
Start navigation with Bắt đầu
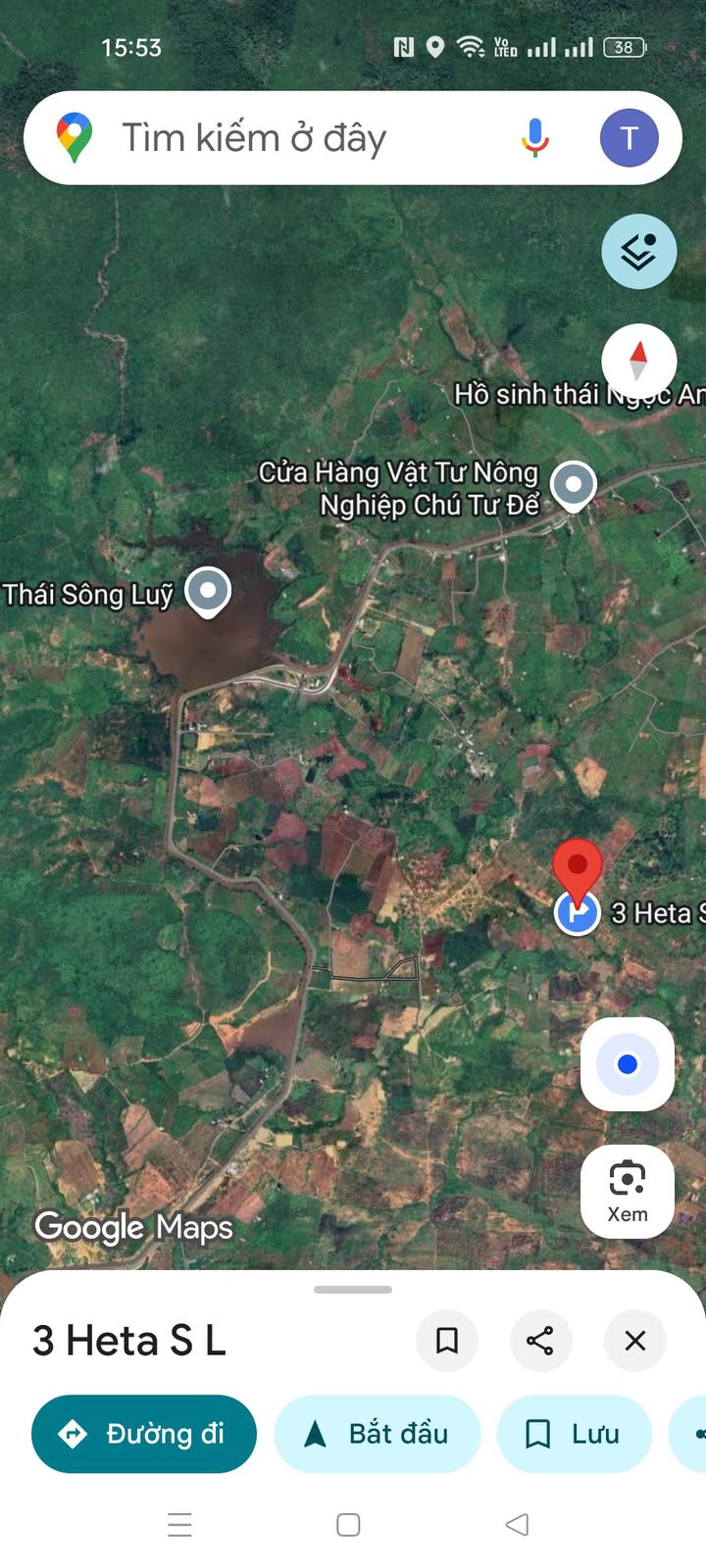(378, 1434)
